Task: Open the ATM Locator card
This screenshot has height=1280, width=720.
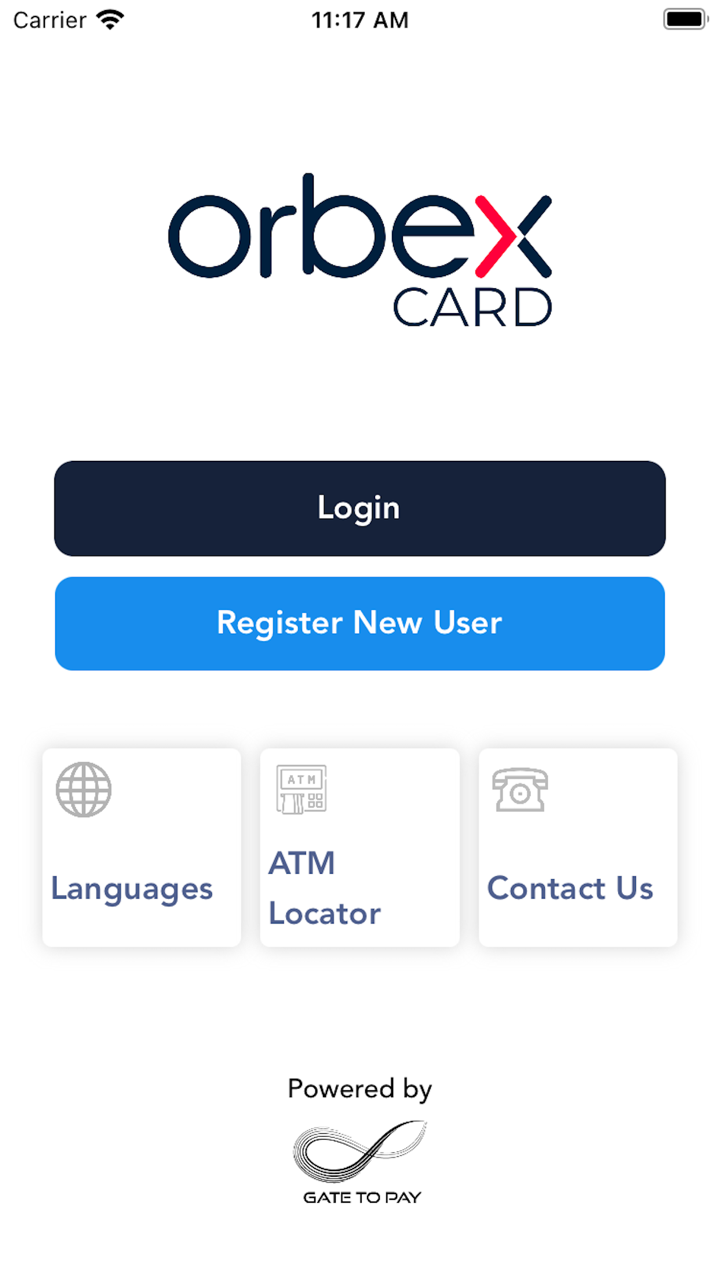Action: pos(359,848)
